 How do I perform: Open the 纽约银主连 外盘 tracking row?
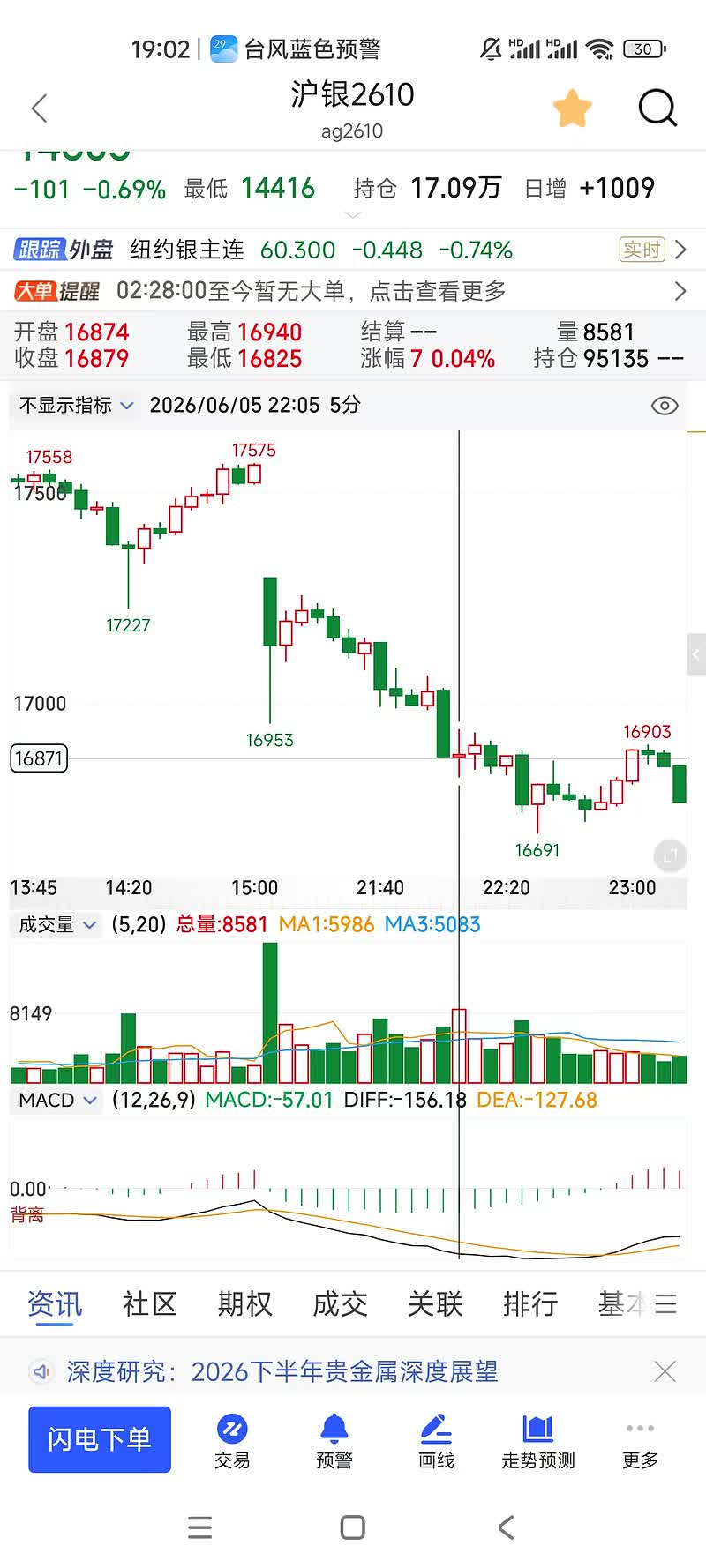[353, 250]
